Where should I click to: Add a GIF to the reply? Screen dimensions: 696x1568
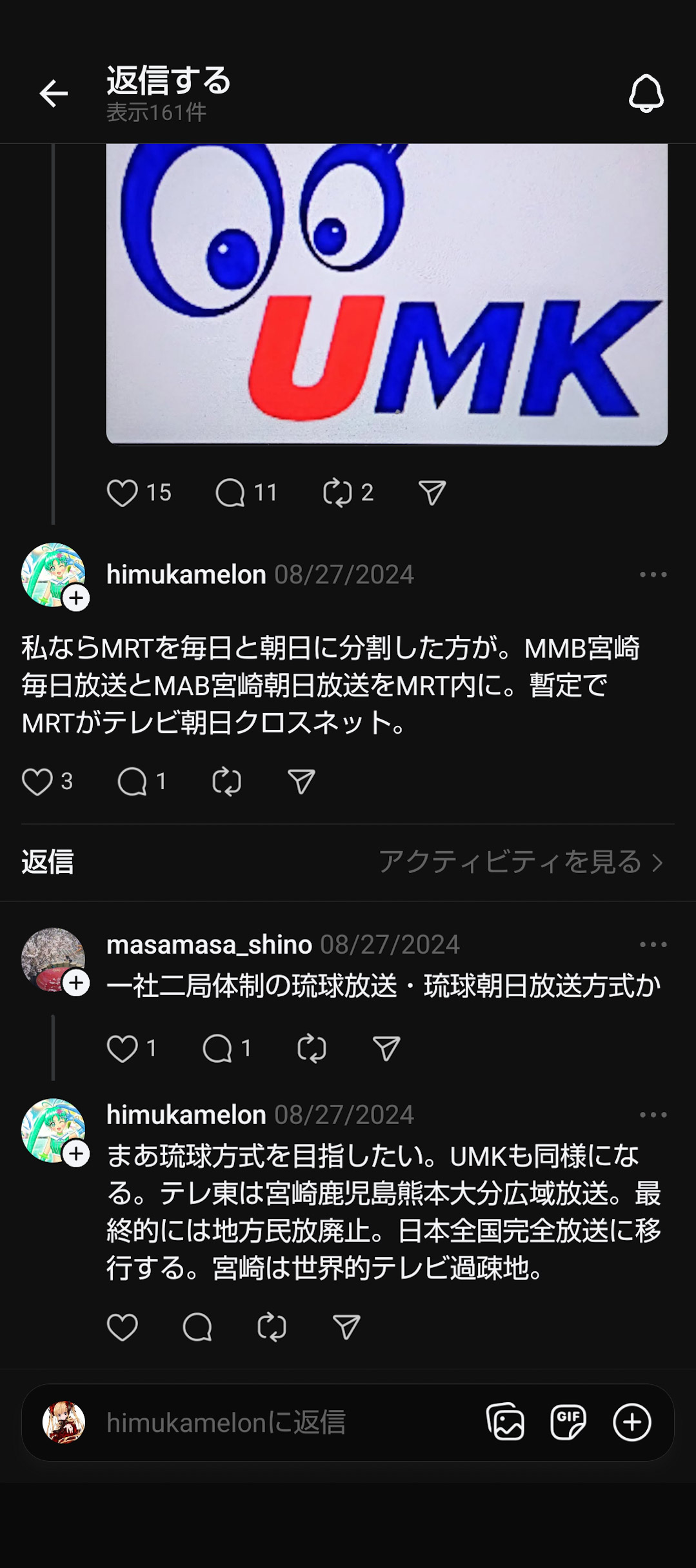(x=568, y=1422)
